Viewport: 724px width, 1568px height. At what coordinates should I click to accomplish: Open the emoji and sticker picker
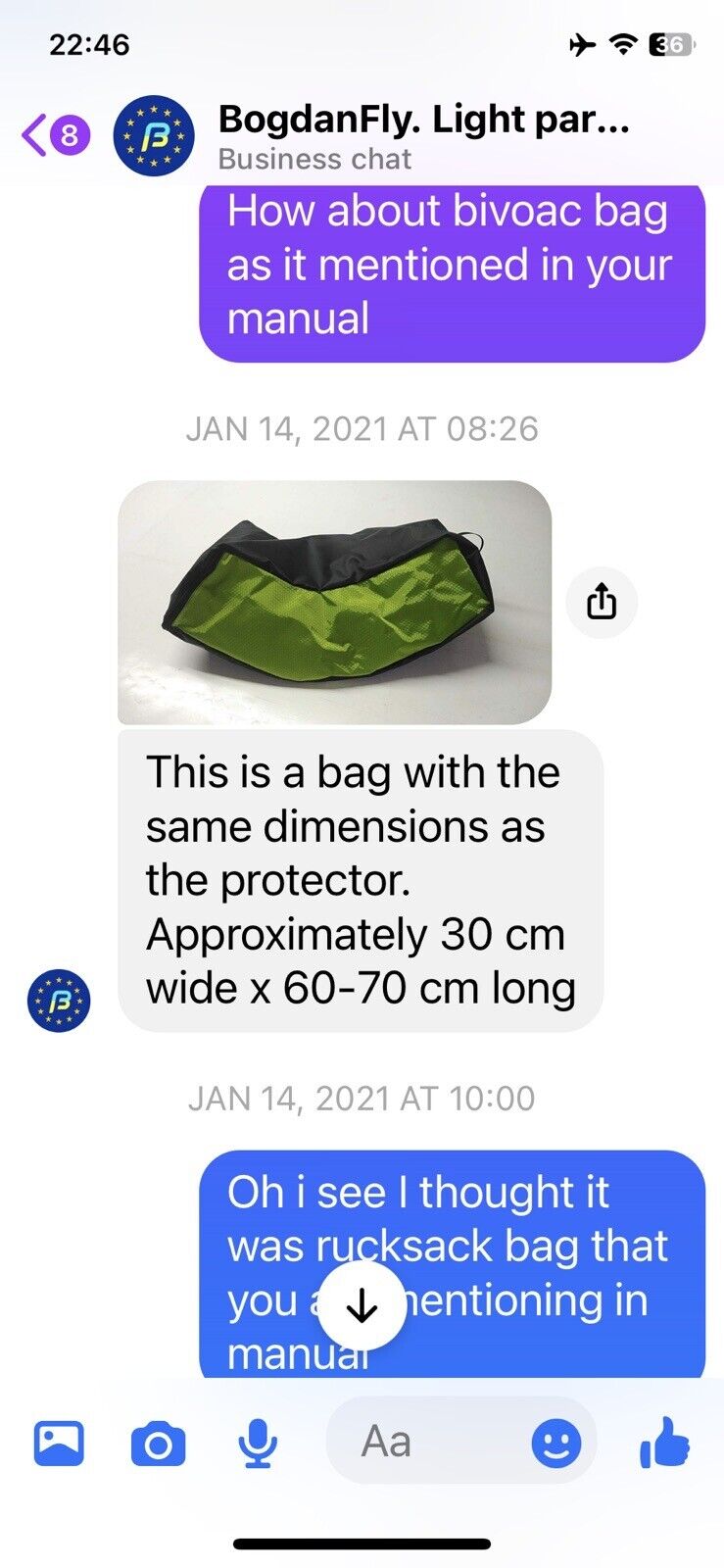(557, 1442)
